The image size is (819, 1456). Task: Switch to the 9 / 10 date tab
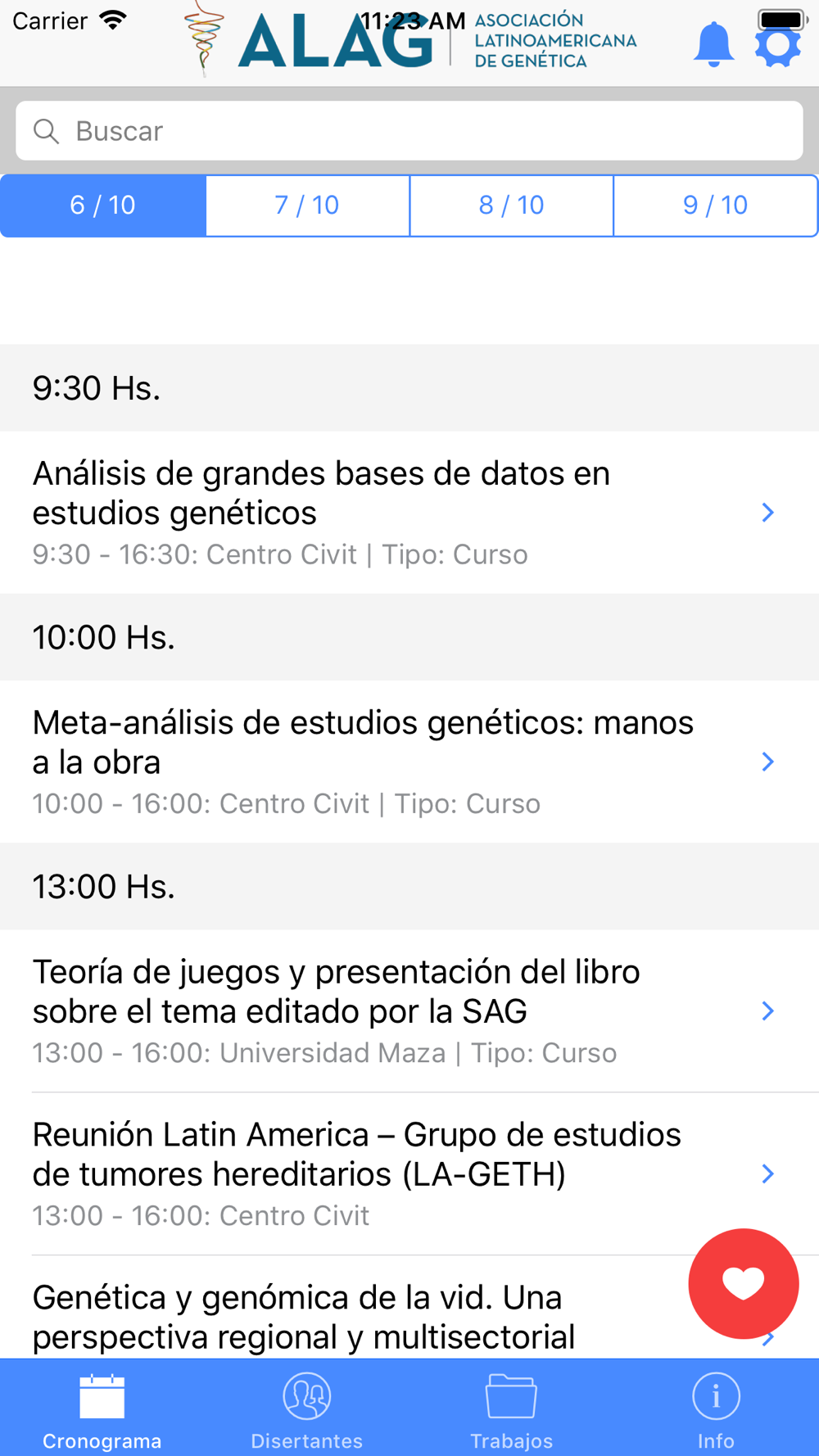[x=716, y=206]
